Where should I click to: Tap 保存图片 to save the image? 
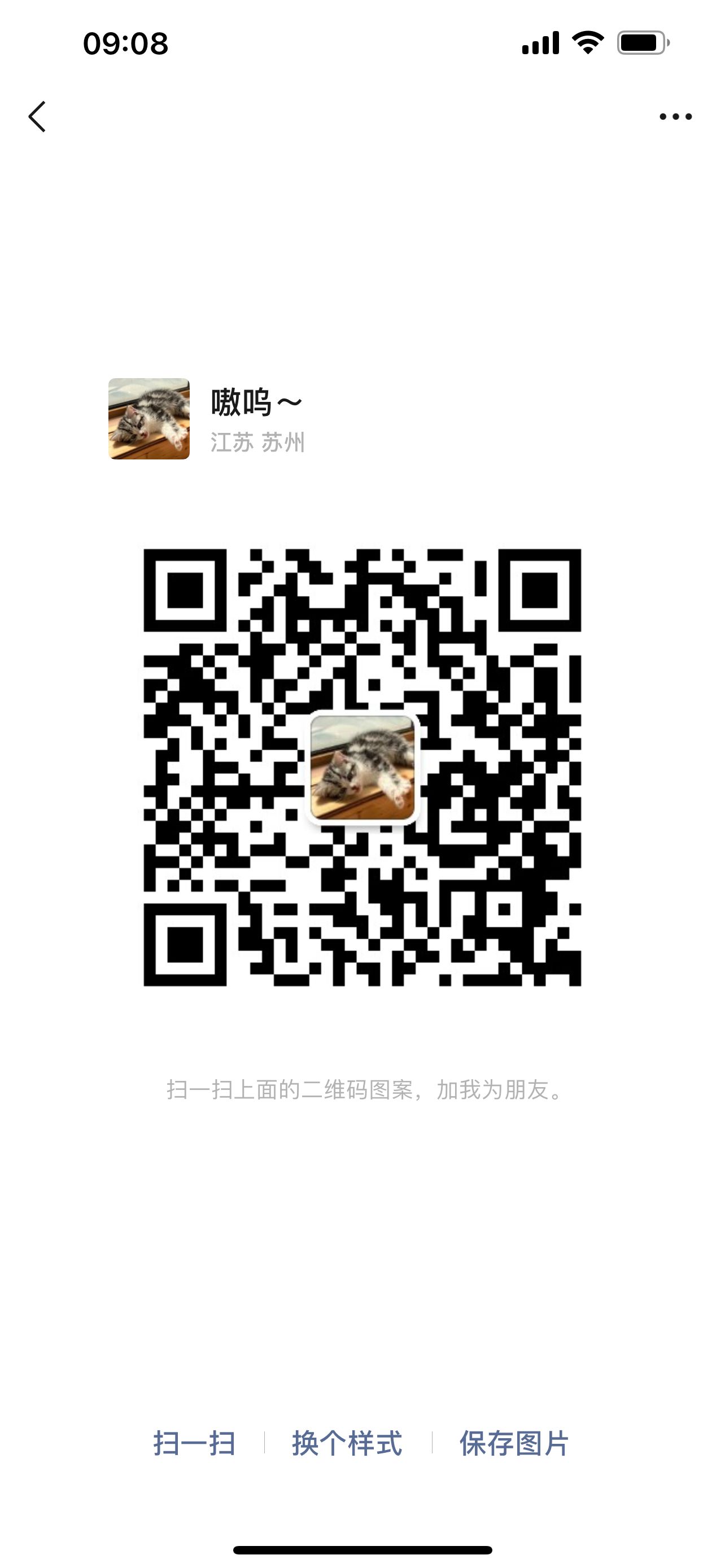pos(514,1443)
